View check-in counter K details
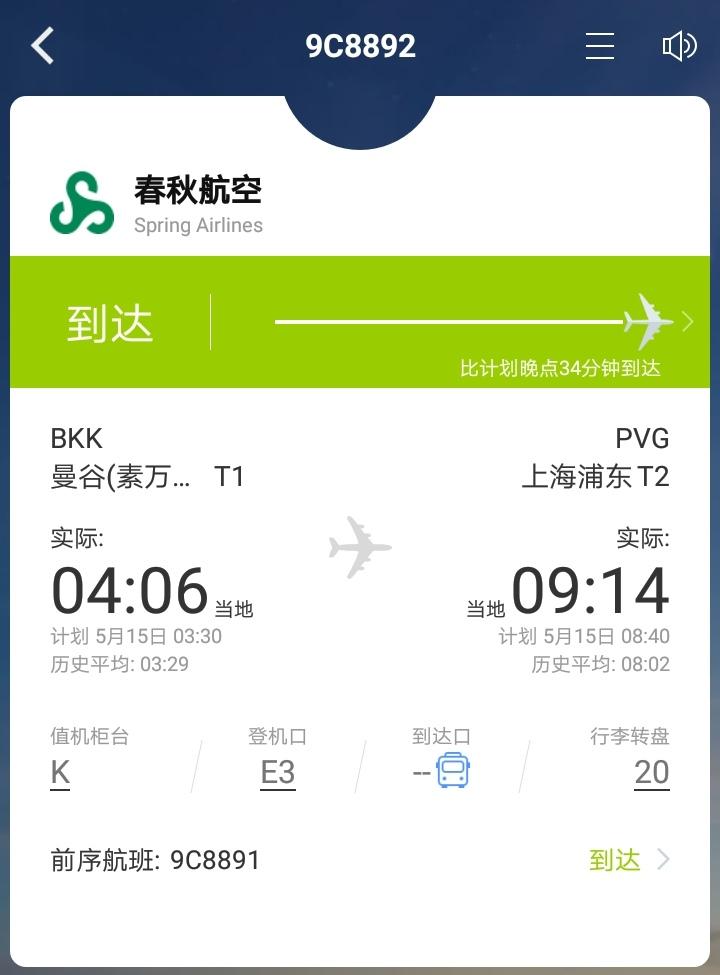 pyautogui.click(x=60, y=773)
